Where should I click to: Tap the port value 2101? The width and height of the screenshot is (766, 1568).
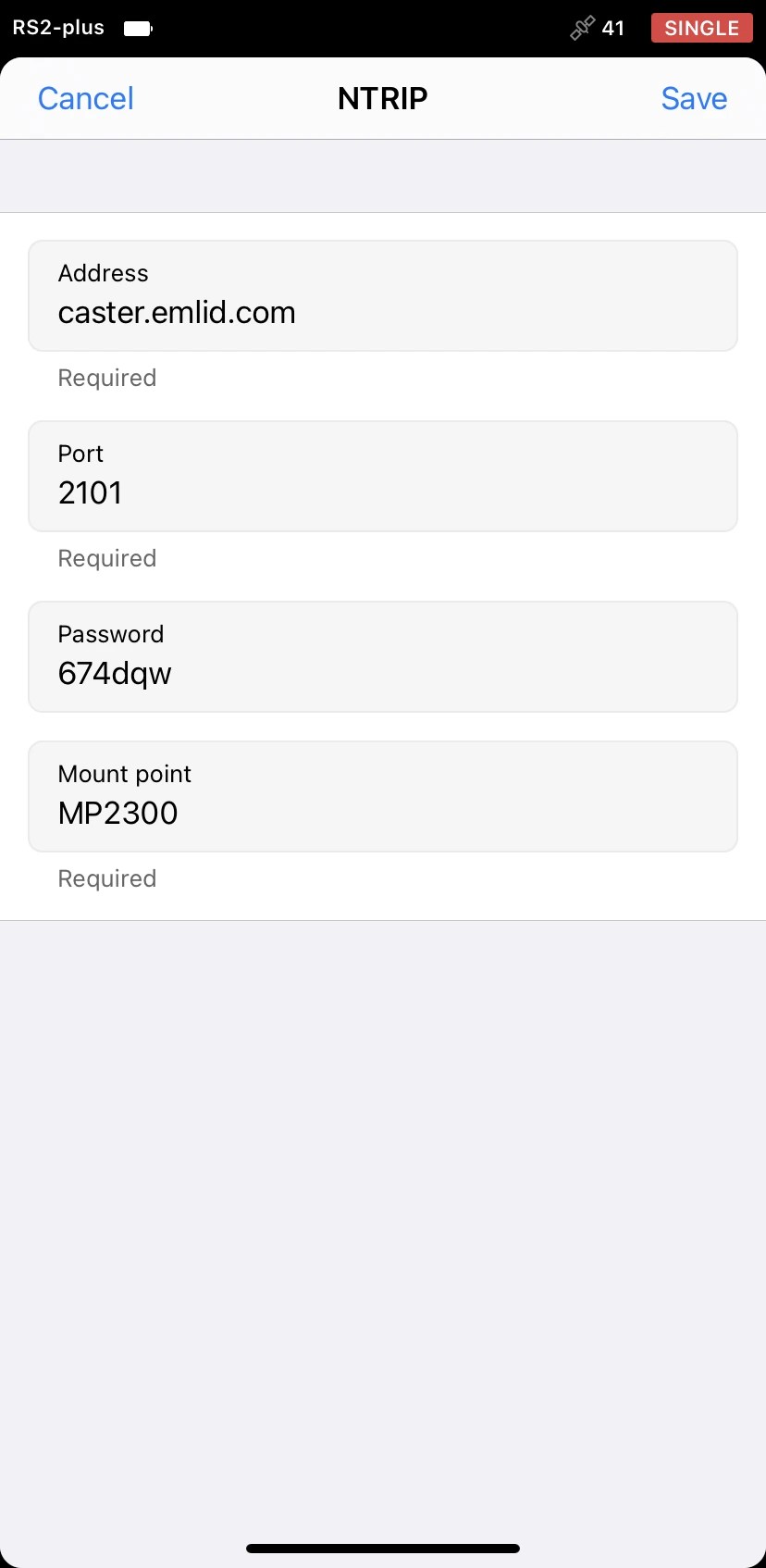[x=90, y=492]
